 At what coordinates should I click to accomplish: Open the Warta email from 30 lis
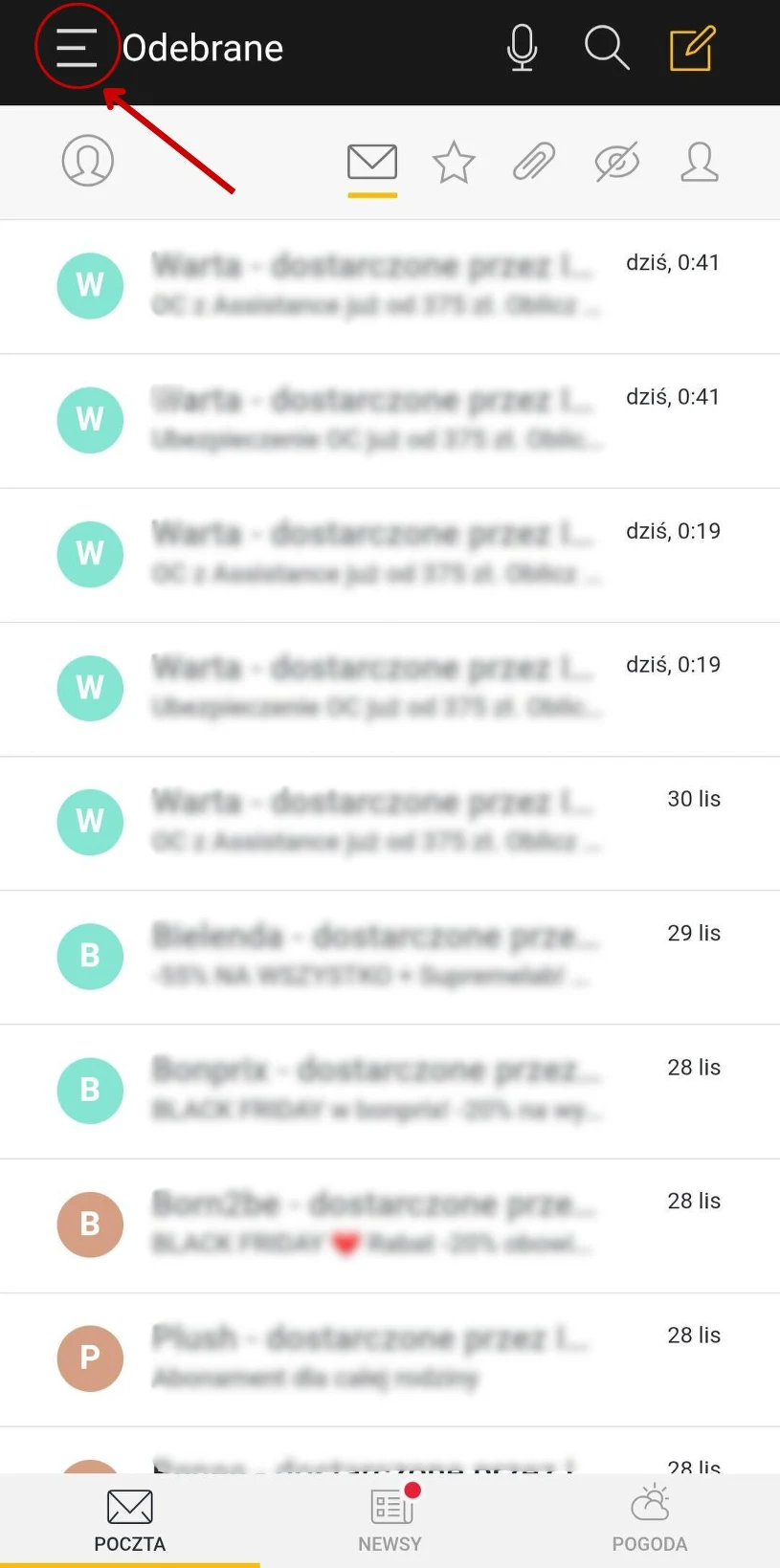(383, 823)
